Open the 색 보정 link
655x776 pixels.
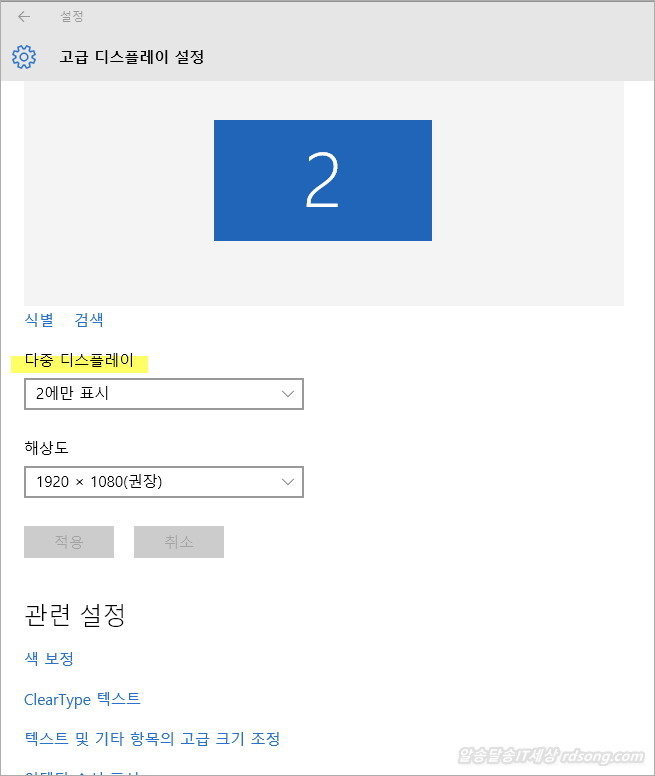(49, 659)
